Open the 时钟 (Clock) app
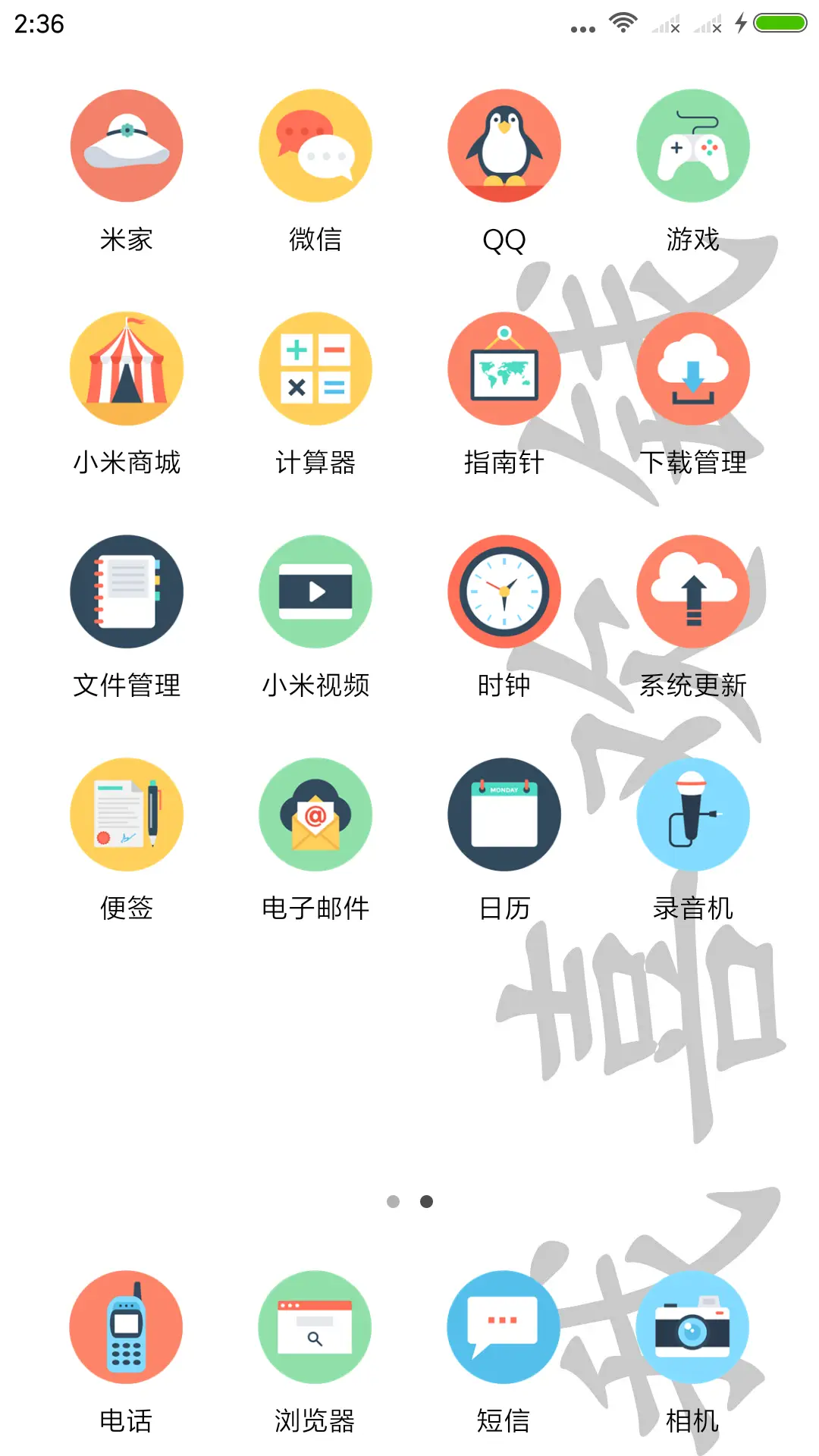This screenshot has width=819, height=1456. pos(504,591)
